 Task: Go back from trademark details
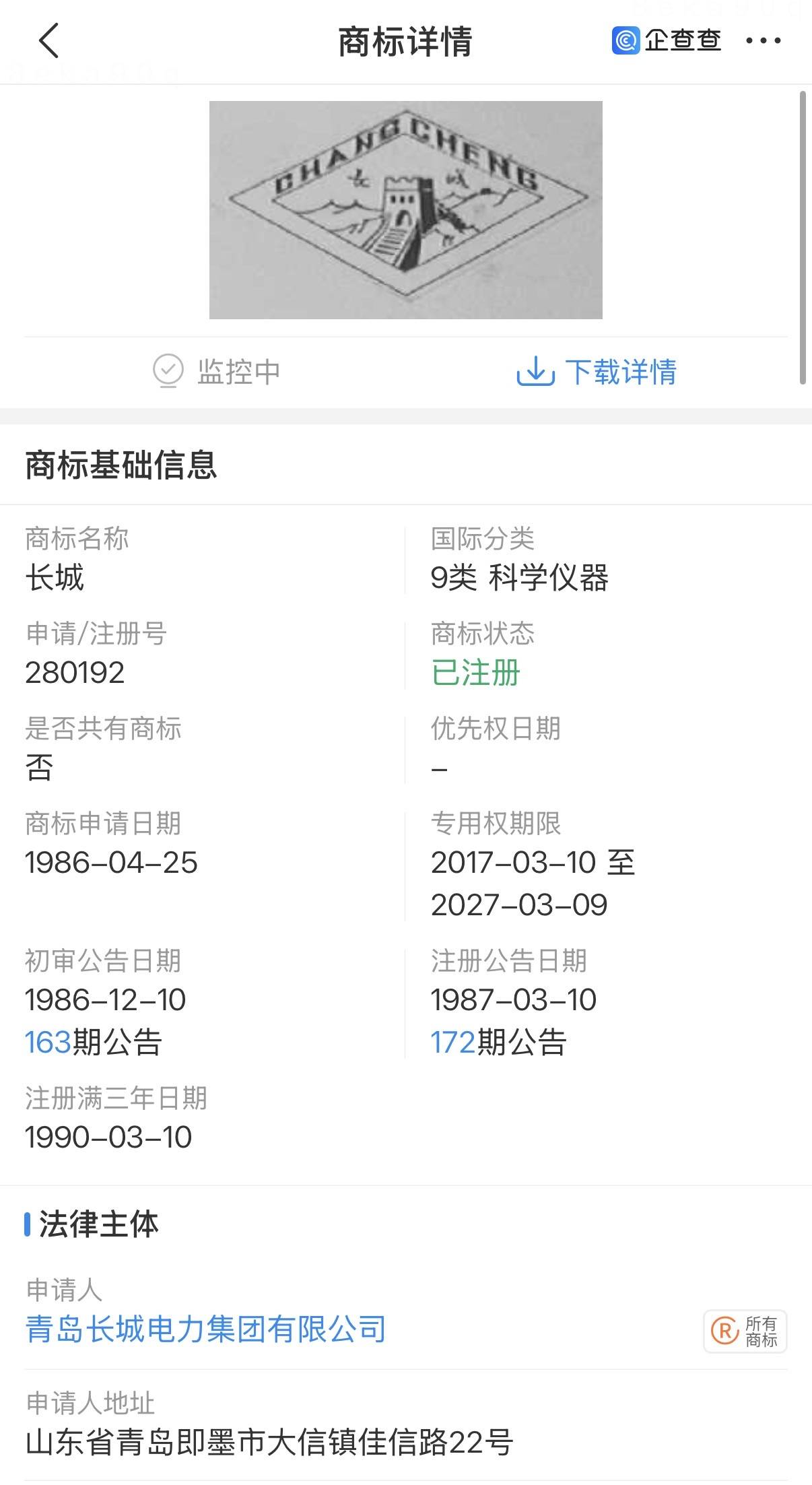(x=48, y=40)
